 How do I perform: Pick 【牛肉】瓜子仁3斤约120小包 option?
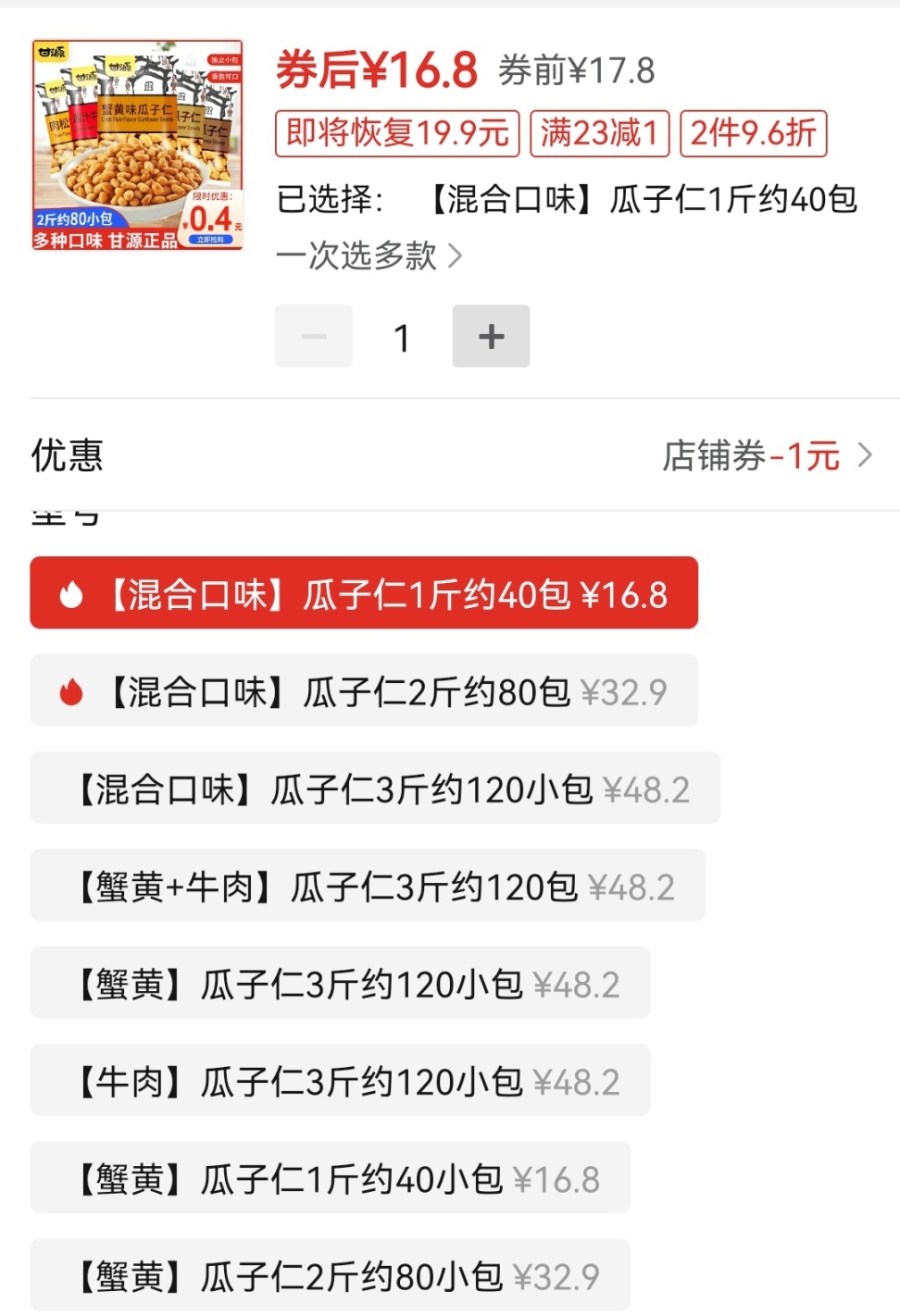pos(340,1080)
